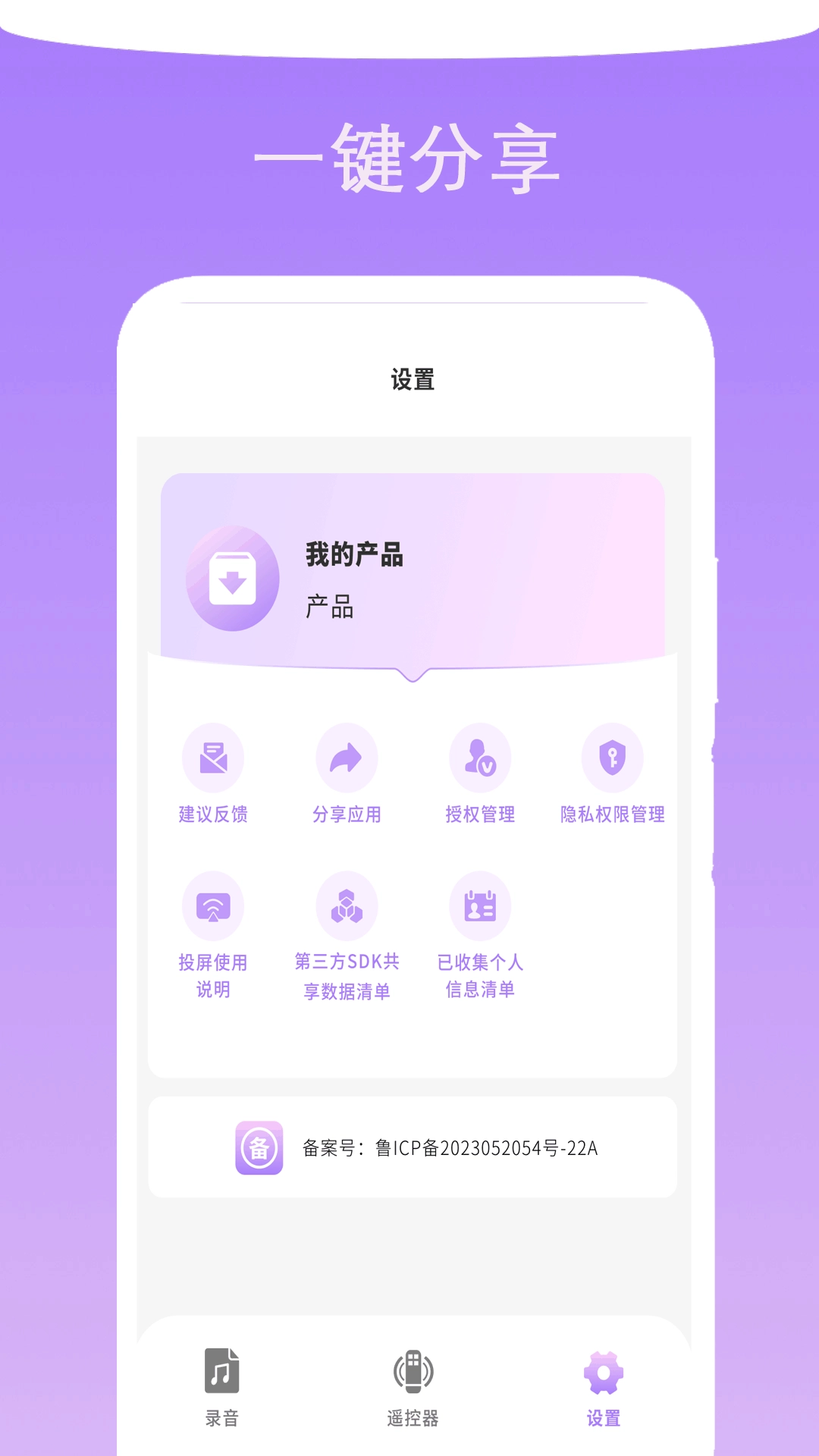Tap the 我的产品 download box icon
Screen dimensions: 819x1456
pyautogui.click(x=232, y=578)
